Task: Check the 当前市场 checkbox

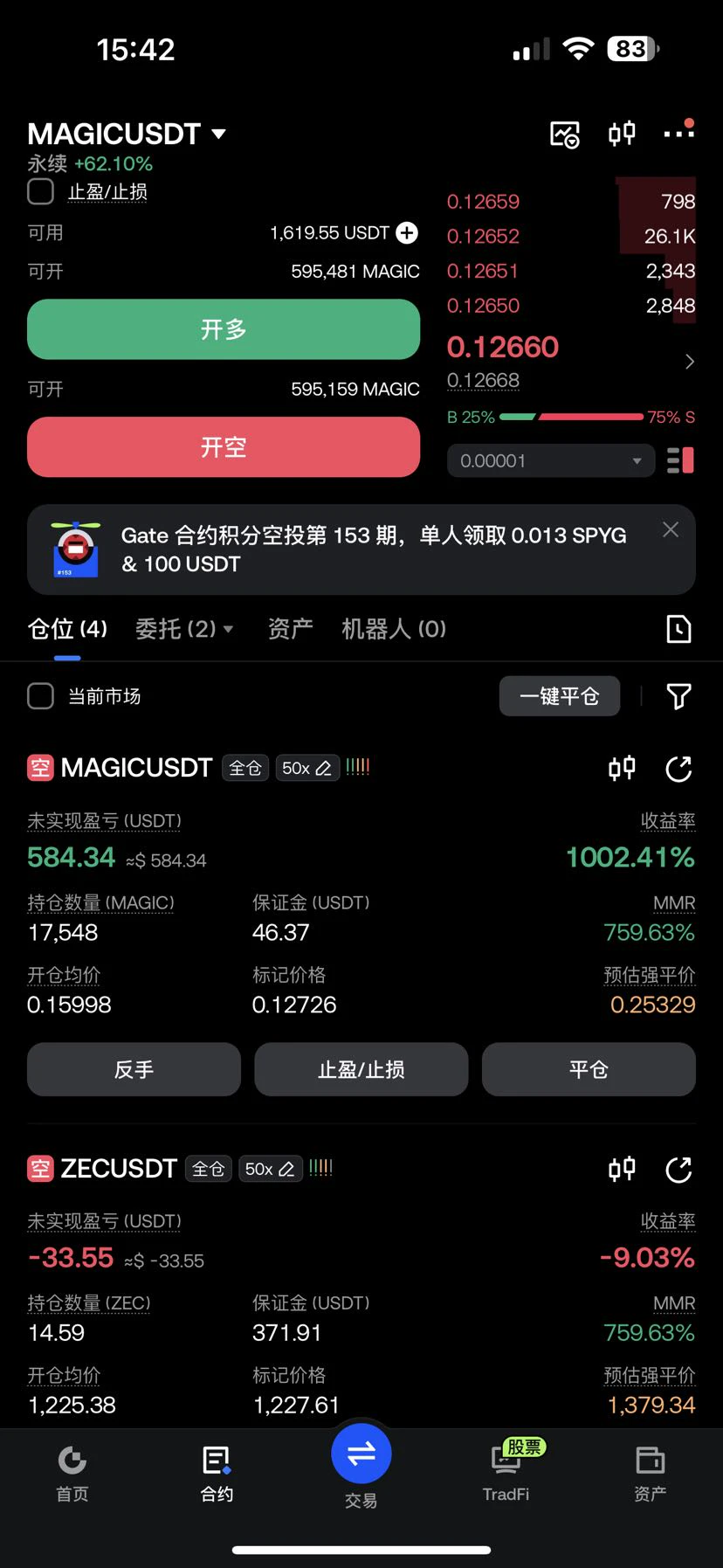Action: [x=41, y=696]
